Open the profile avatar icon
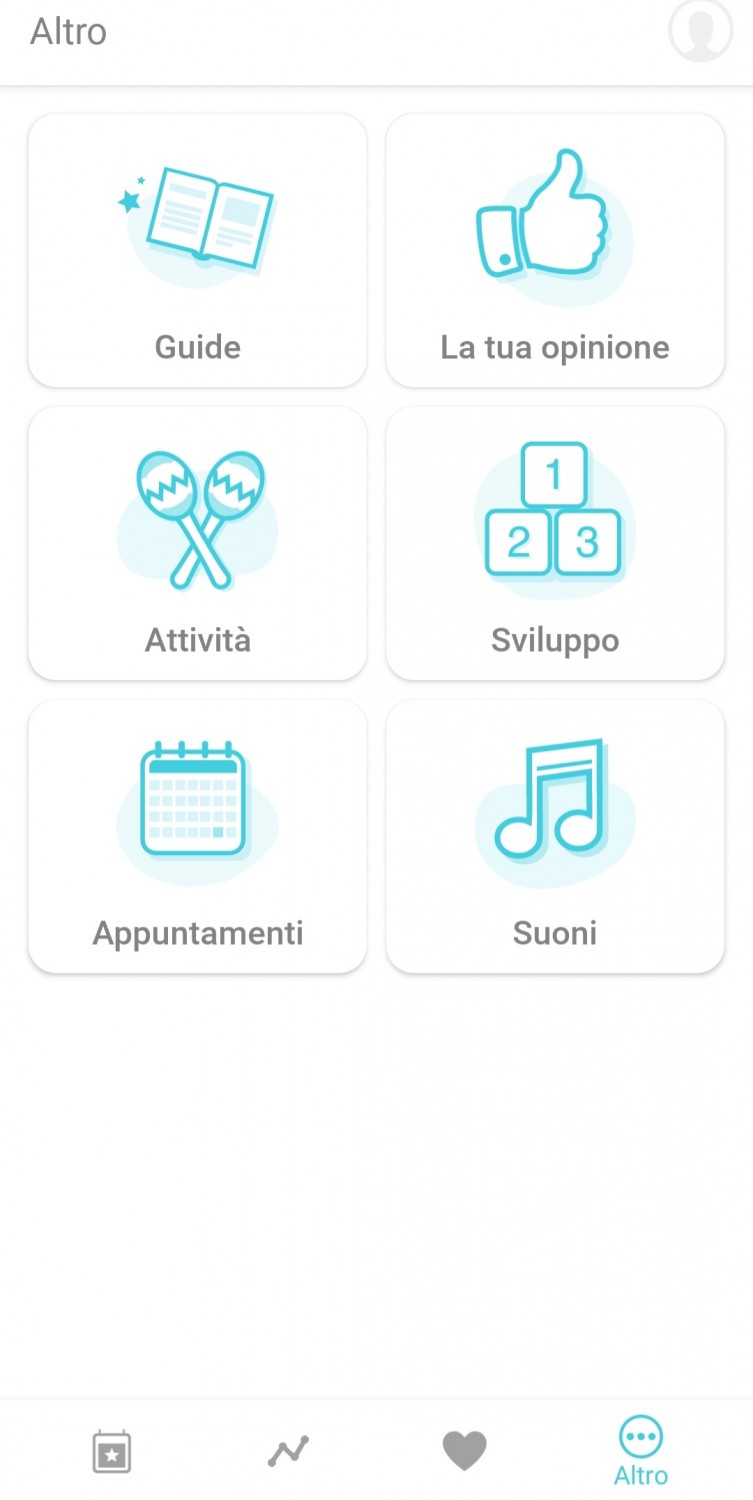 [x=700, y=31]
